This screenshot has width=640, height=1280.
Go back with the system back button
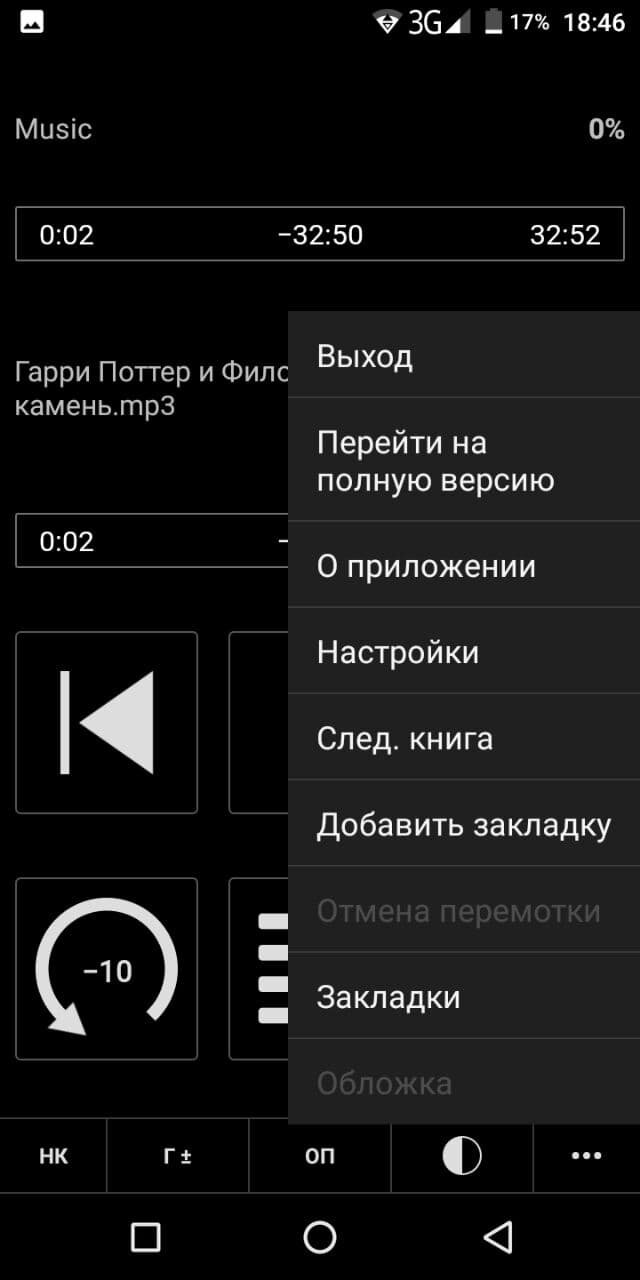(x=497, y=1237)
